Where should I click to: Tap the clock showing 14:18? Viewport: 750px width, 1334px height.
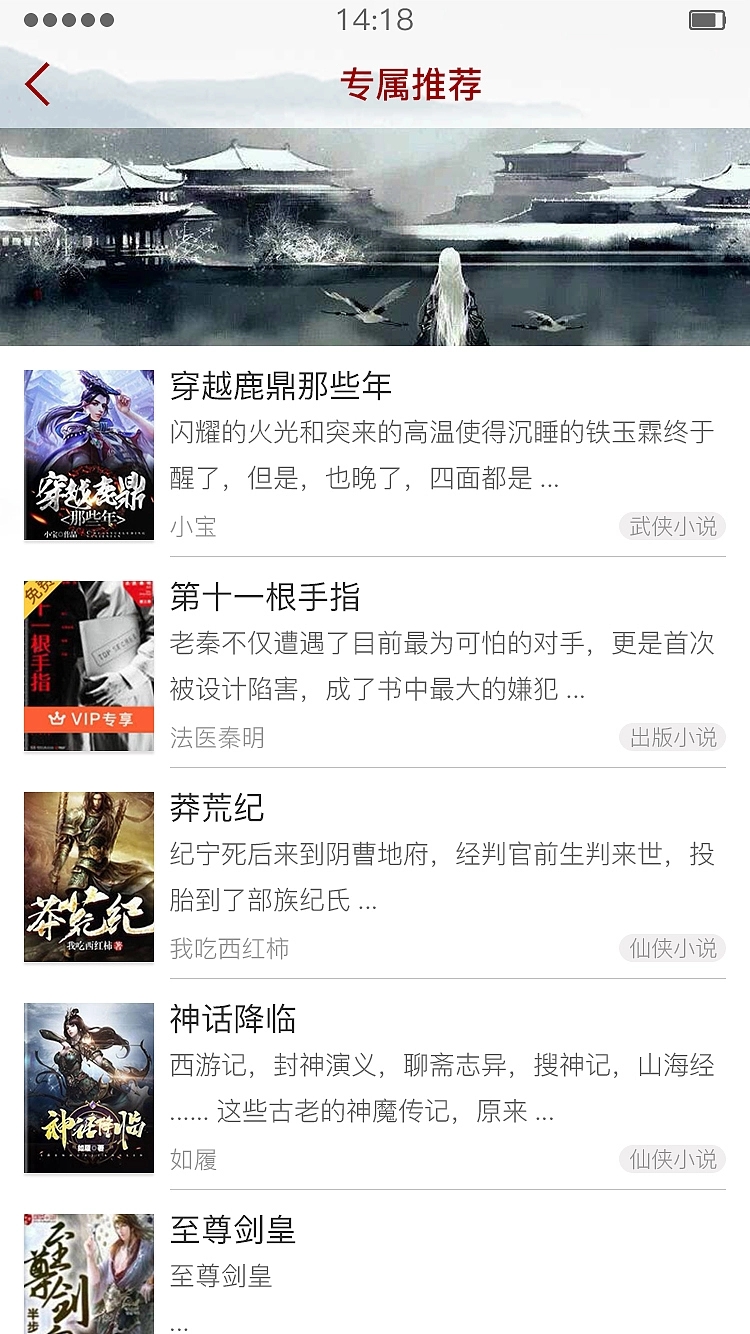click(375, 19)
